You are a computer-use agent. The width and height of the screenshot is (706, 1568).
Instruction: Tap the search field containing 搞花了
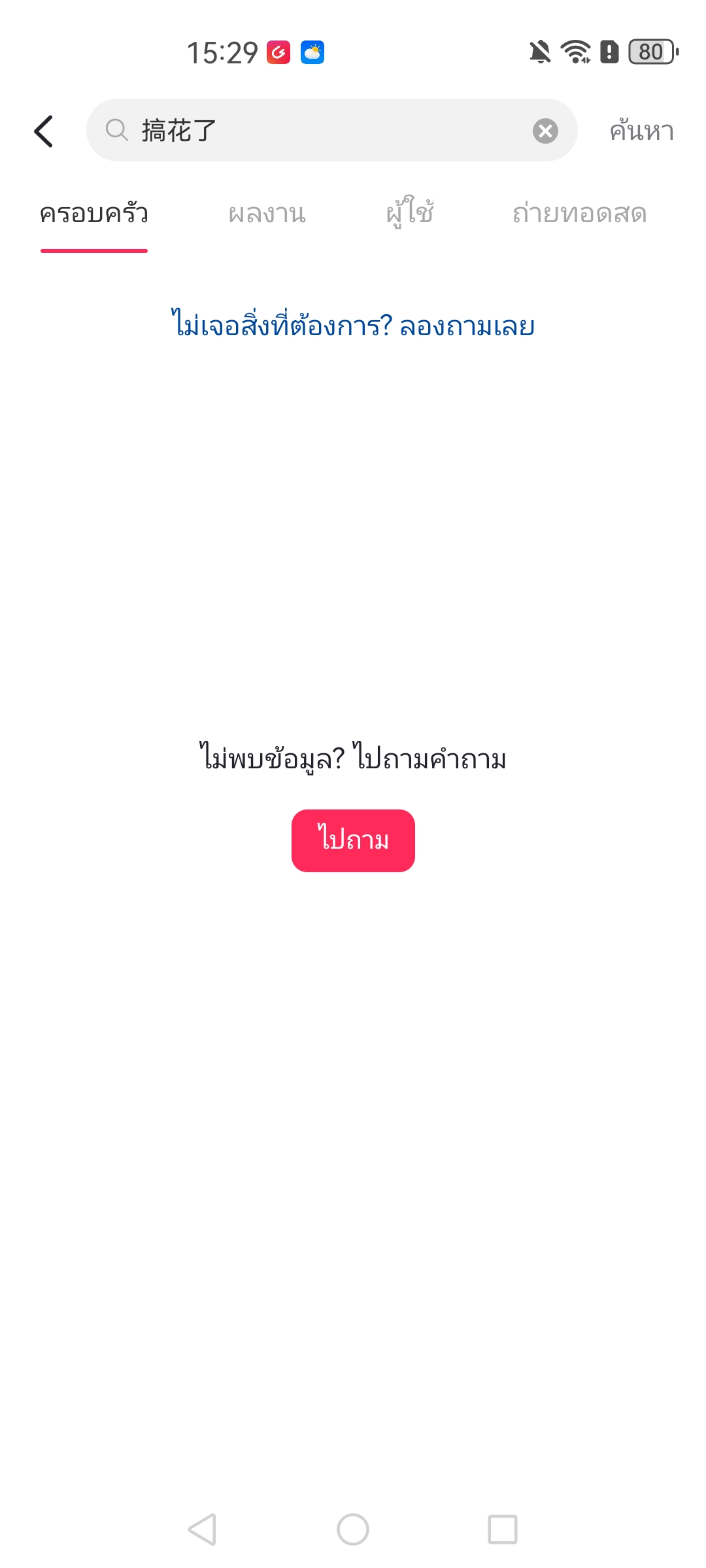pyautogui.click(x=331, y=130)
